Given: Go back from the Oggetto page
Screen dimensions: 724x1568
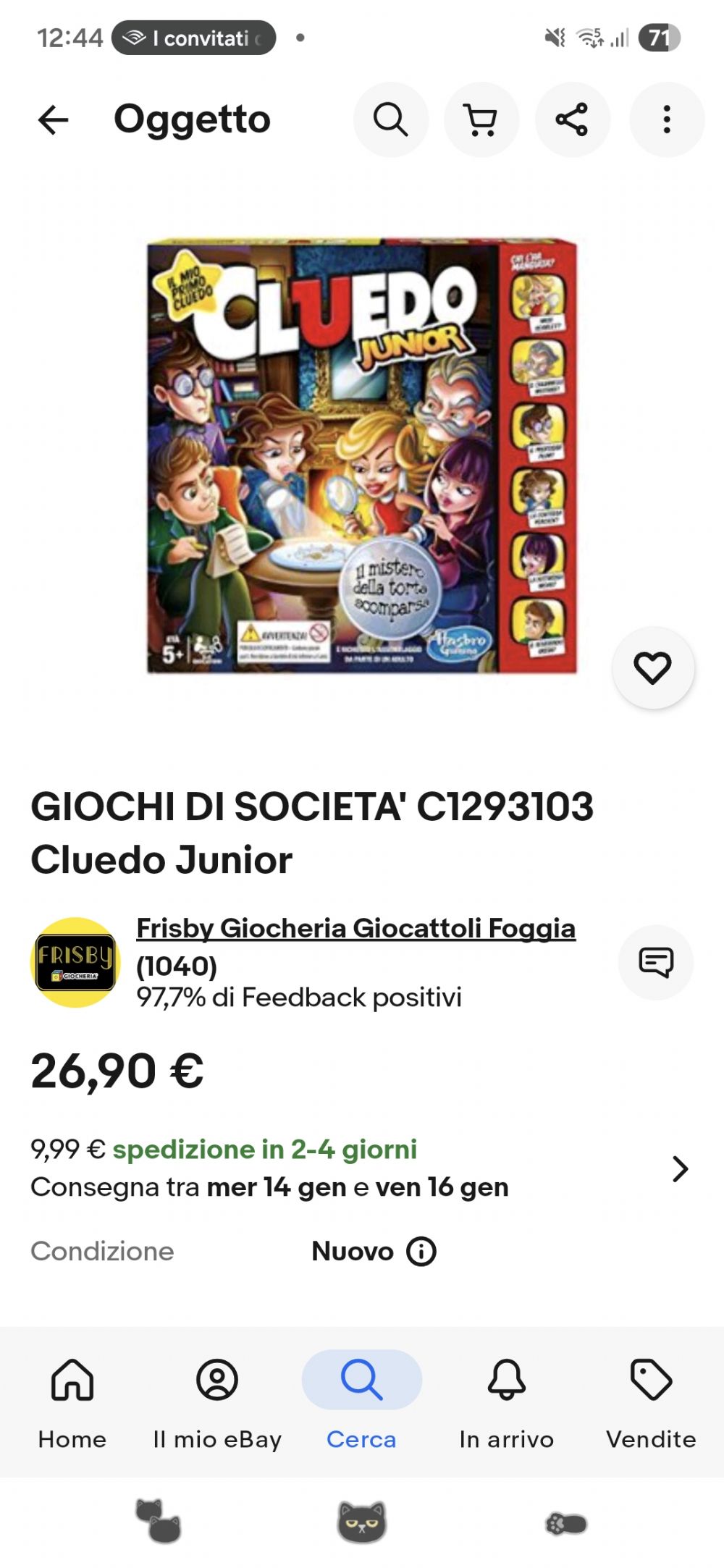Looking at the screenshot, I should tap(53, 119).
